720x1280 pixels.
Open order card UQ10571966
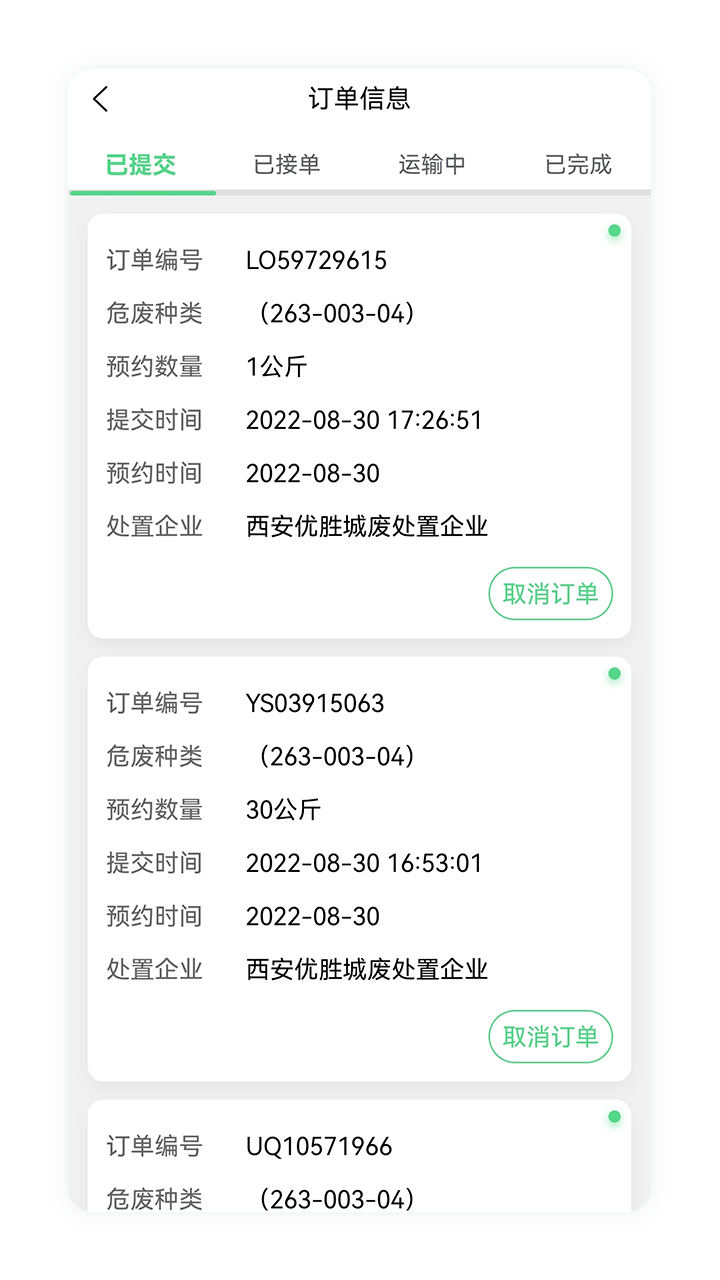pyautogui.click(x=360, y=1160)
